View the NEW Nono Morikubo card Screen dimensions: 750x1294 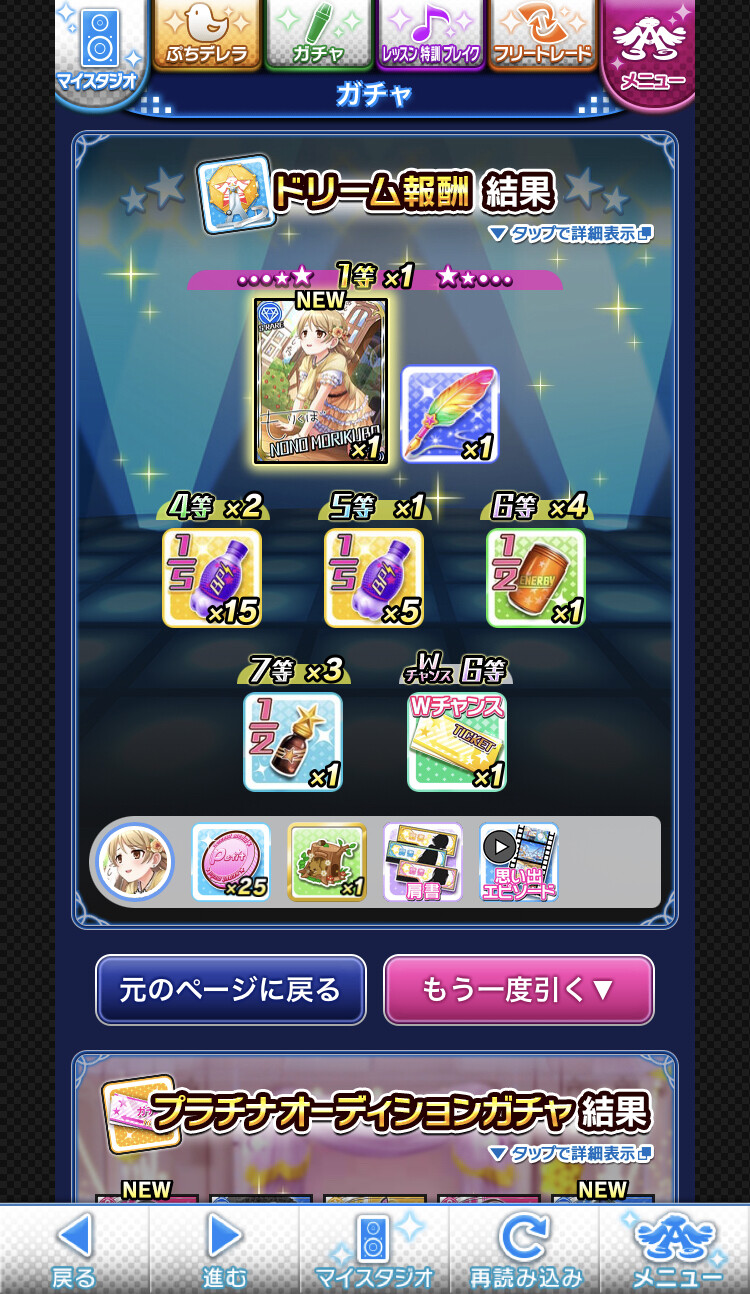click(x=320, y=380)
